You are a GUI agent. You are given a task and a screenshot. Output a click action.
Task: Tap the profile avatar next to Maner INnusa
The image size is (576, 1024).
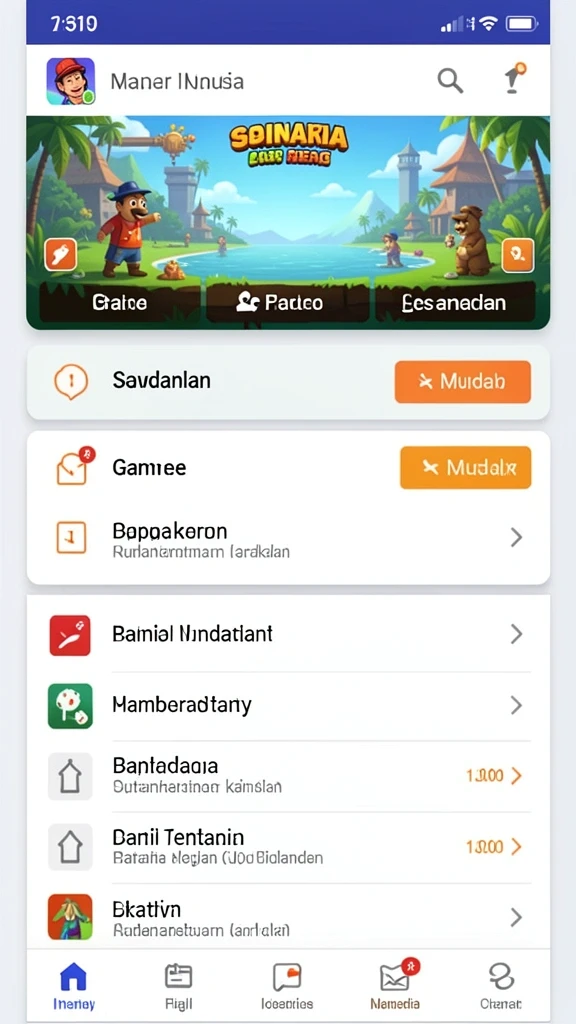pyautogui.click(x=71, y=81)
